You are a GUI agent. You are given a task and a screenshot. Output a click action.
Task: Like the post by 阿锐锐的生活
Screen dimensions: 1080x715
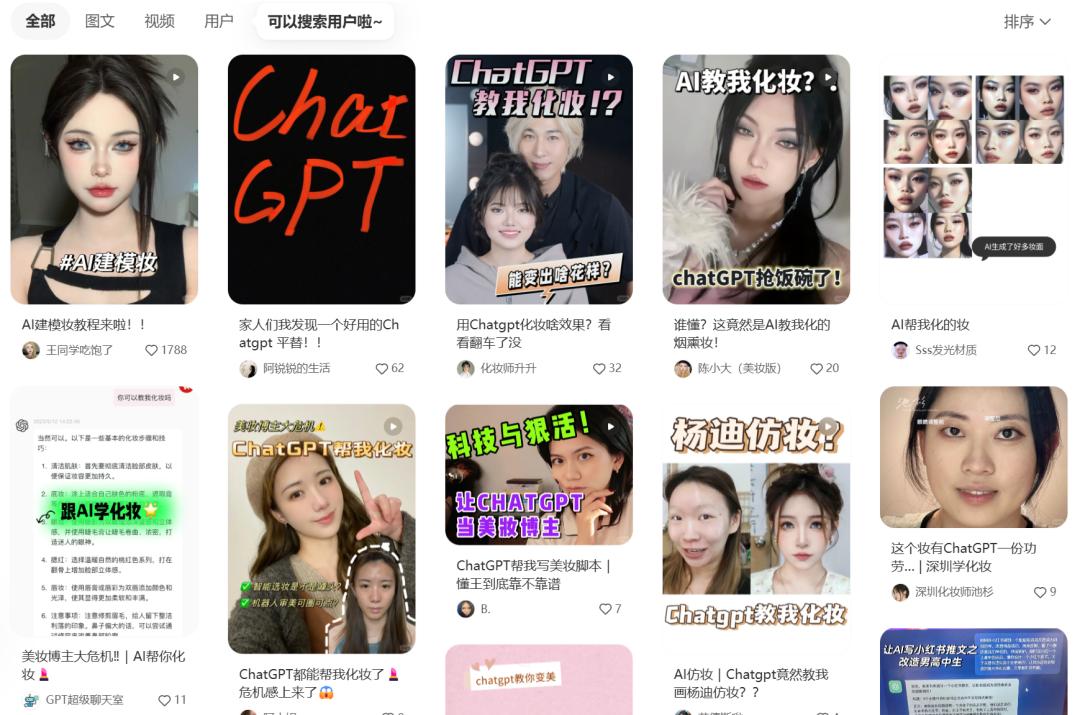coord(382,368)
